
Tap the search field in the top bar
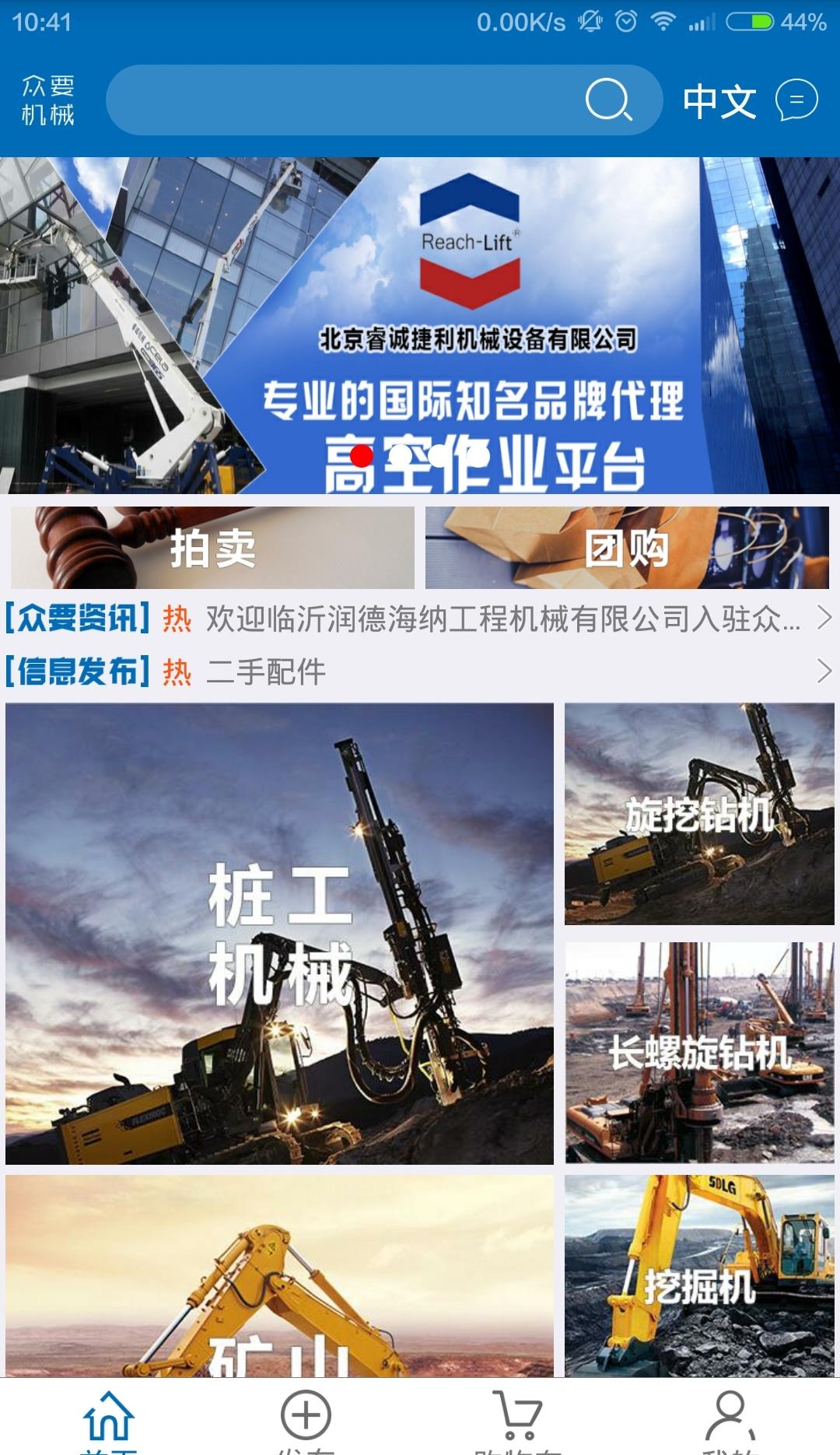point(342,100)
